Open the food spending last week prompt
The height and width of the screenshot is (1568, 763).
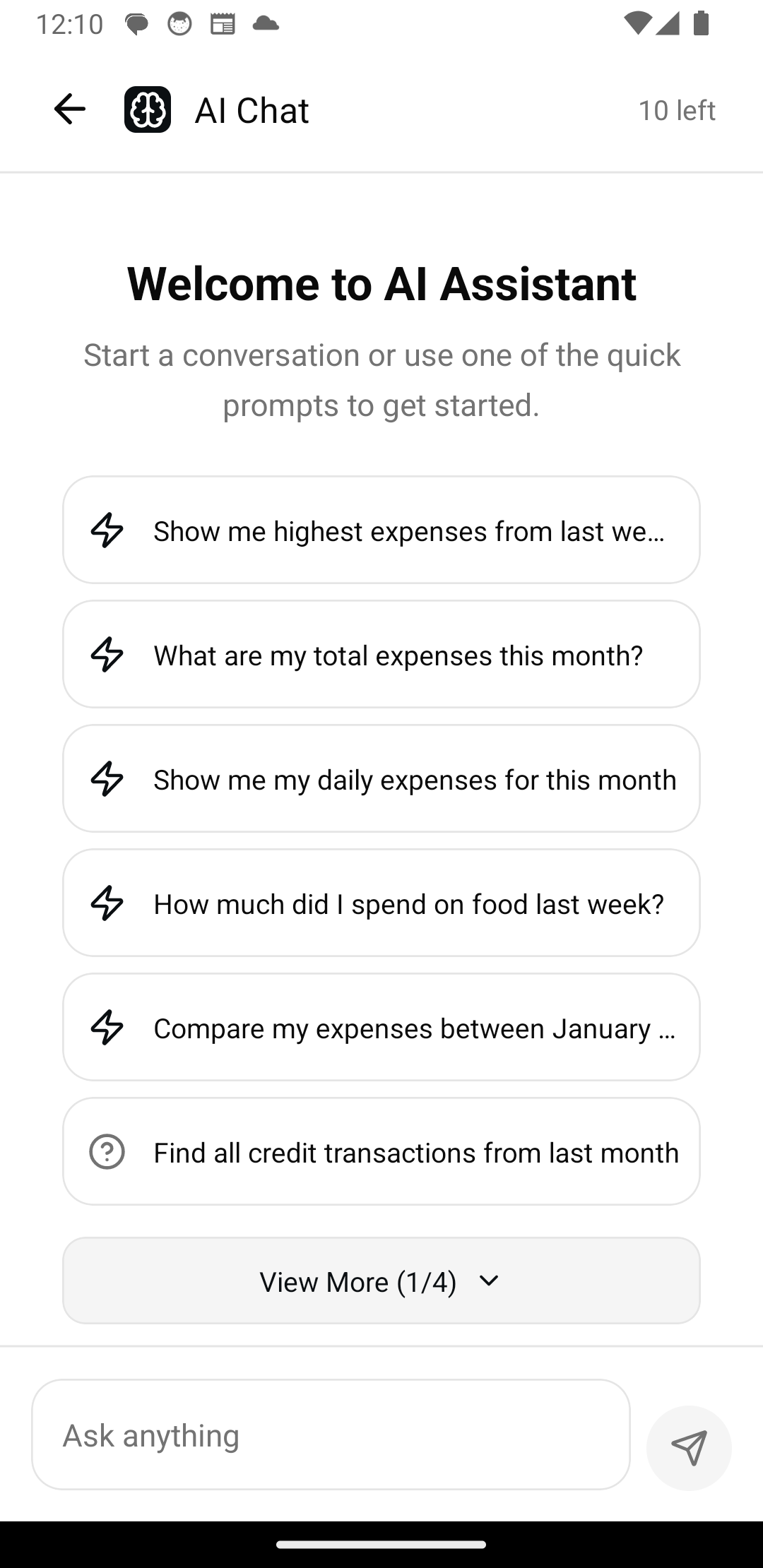(381, 903)
